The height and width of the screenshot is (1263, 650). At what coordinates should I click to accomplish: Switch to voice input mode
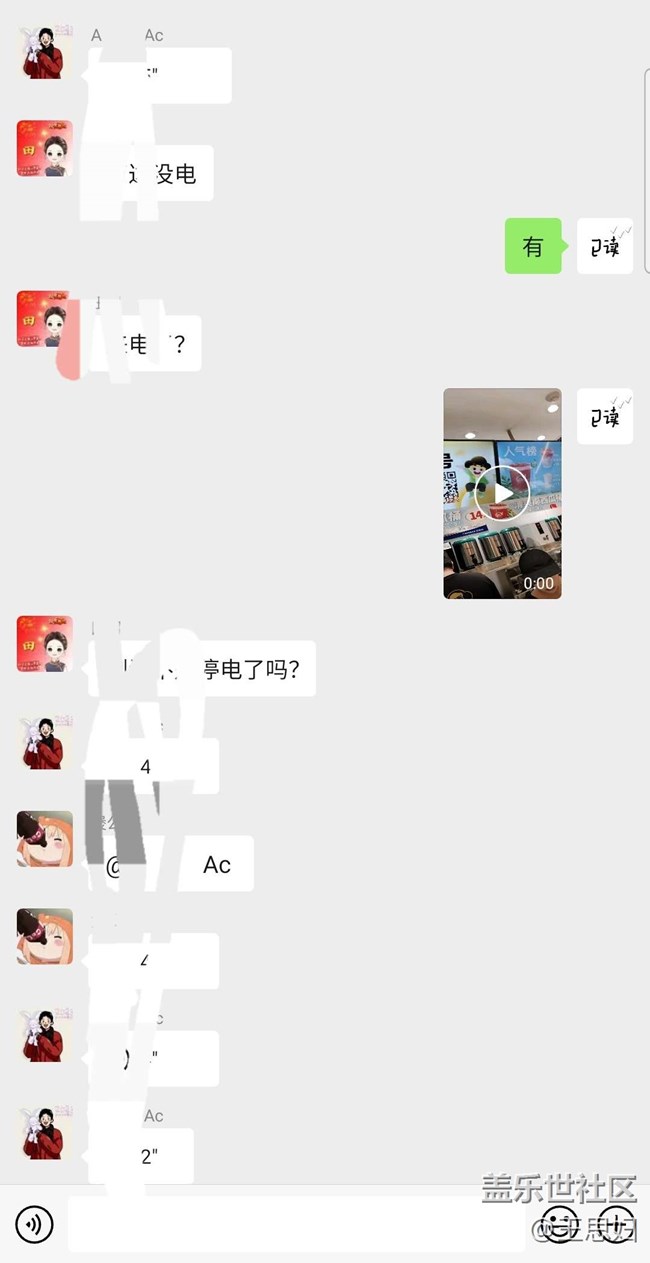(x=34, y=1224)
